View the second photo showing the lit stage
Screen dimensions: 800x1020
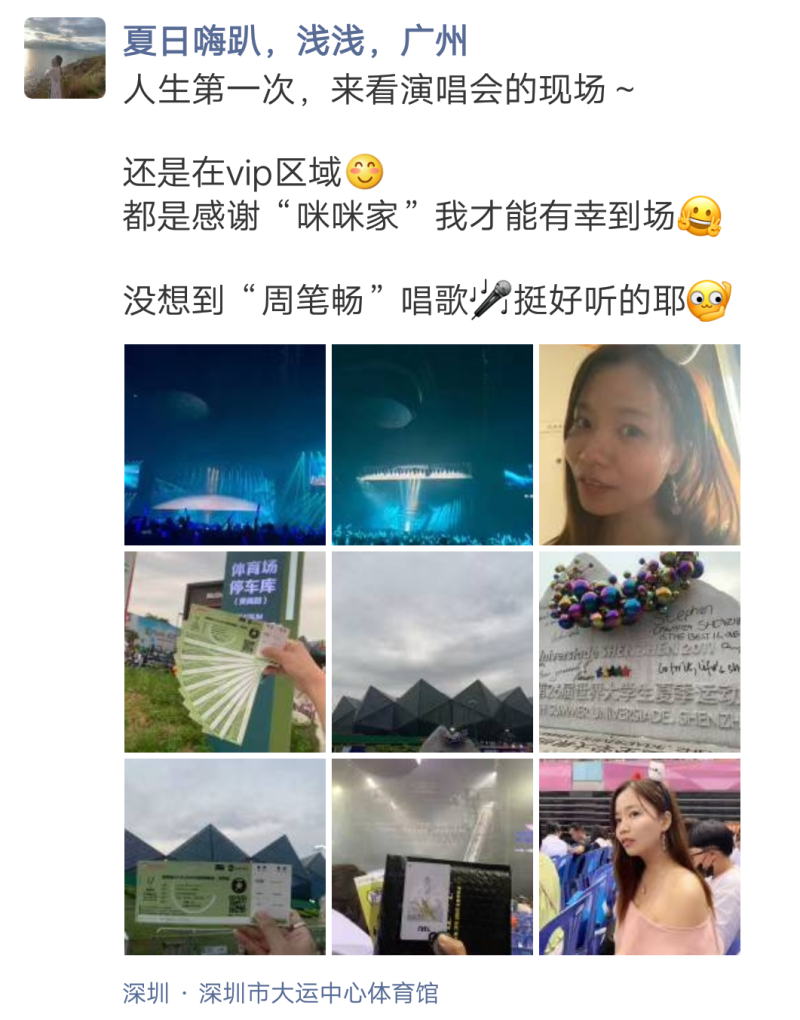pos(432,445)
